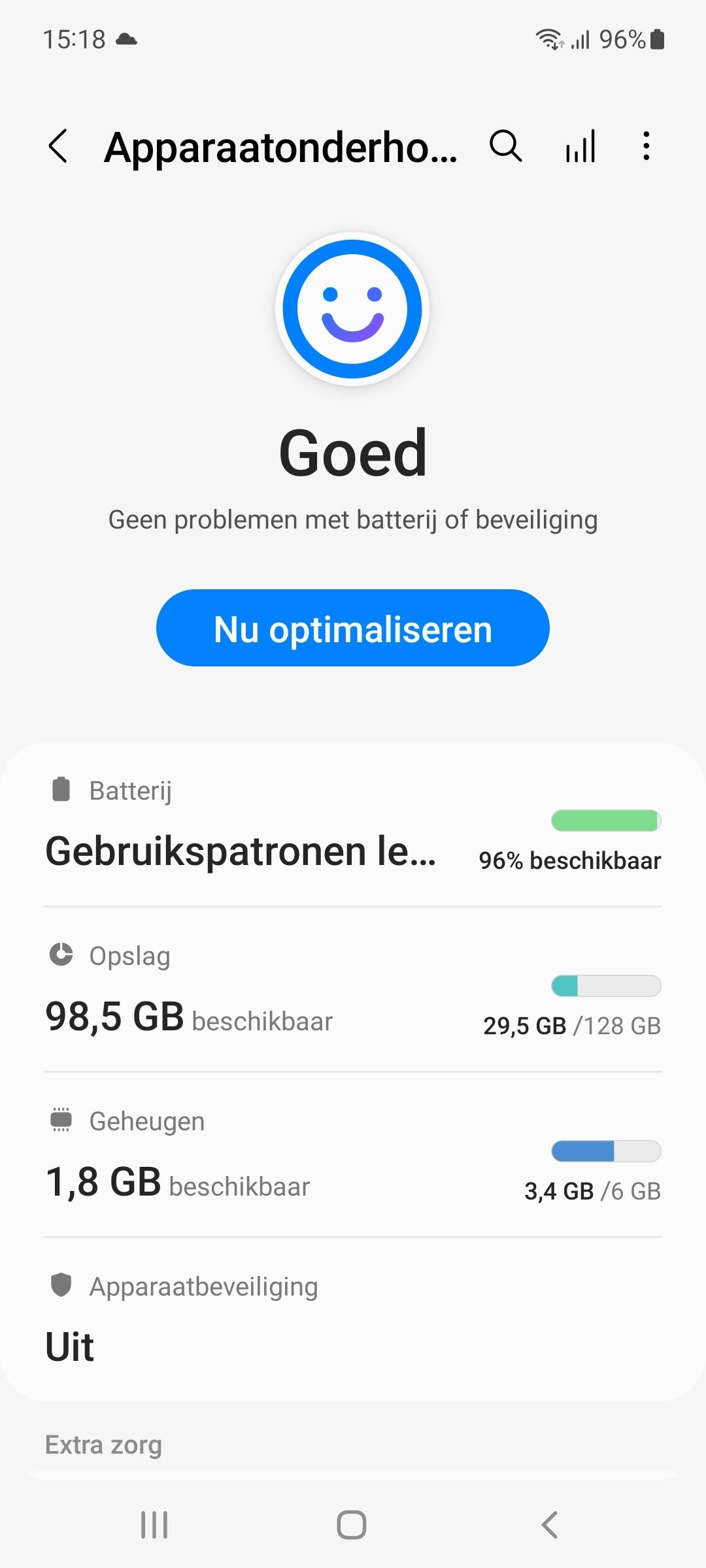This screenshot has width=706, height=1568.
Task: Open the three-dot overflow menu
Action: coord(646,146)
